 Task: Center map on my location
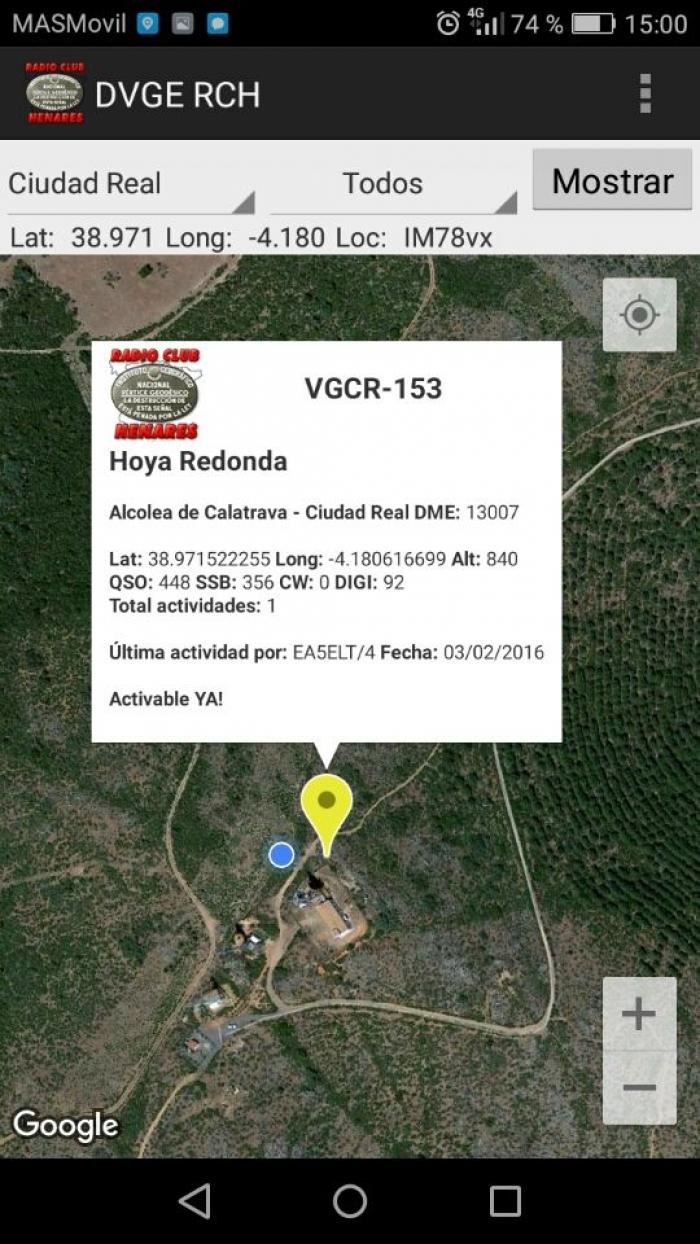pyautogui.click(x=639, y=315)
